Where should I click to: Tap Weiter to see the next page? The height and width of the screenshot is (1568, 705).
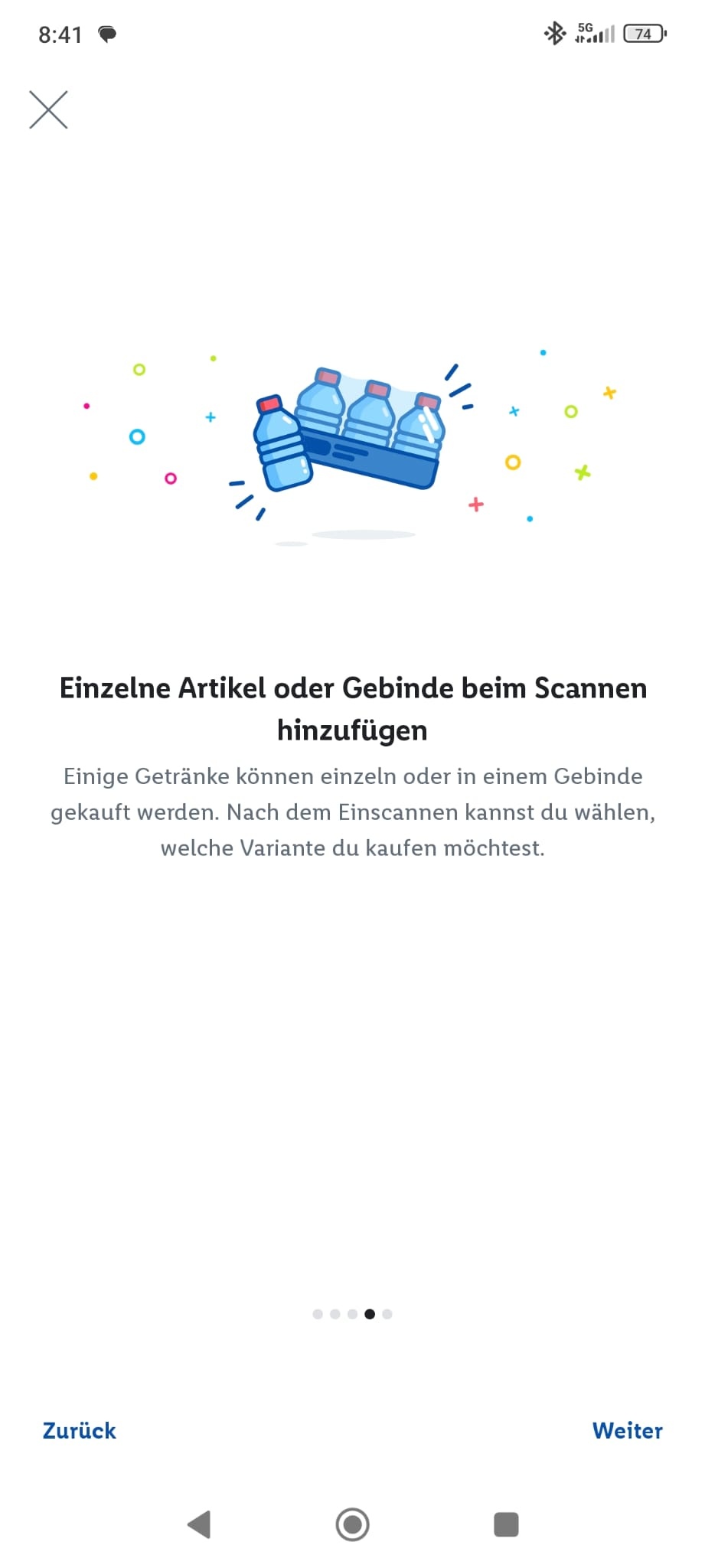(627, 1430)
